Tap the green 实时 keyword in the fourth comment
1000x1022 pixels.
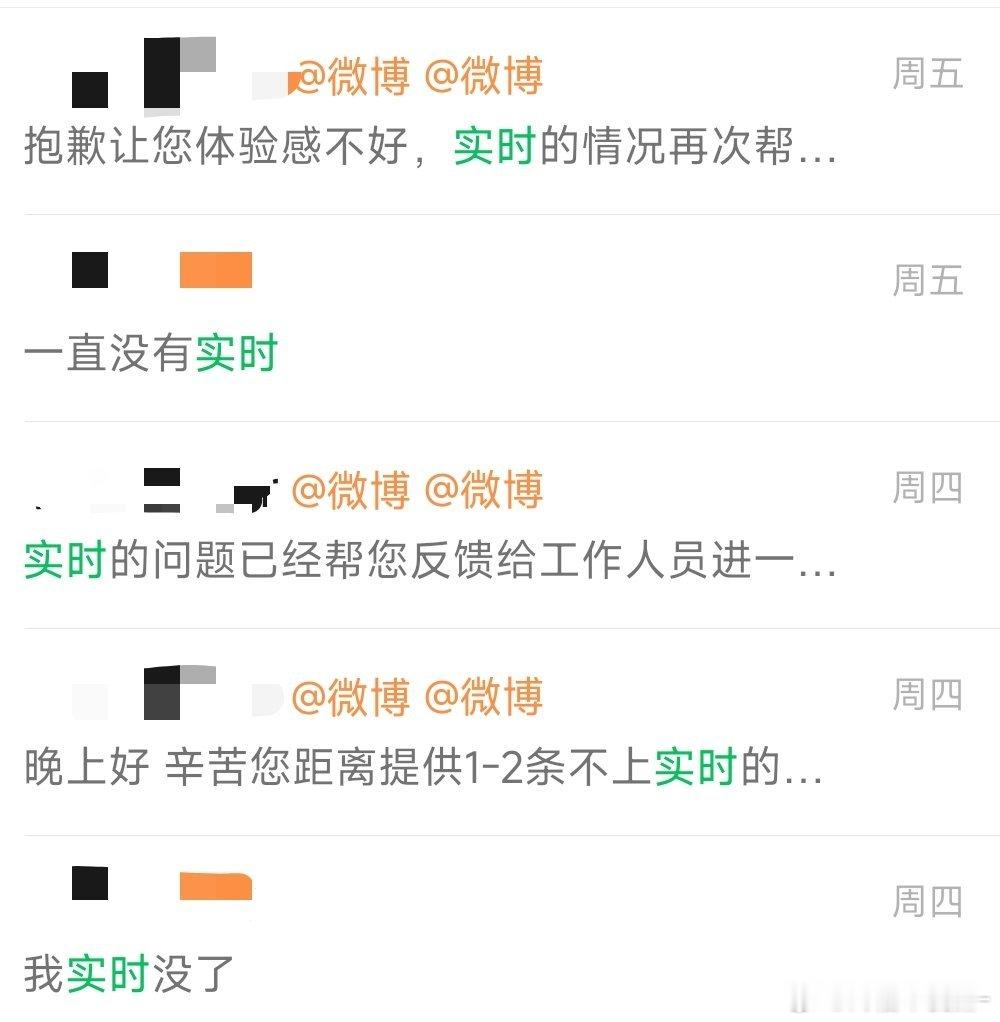tap(697, 770)
